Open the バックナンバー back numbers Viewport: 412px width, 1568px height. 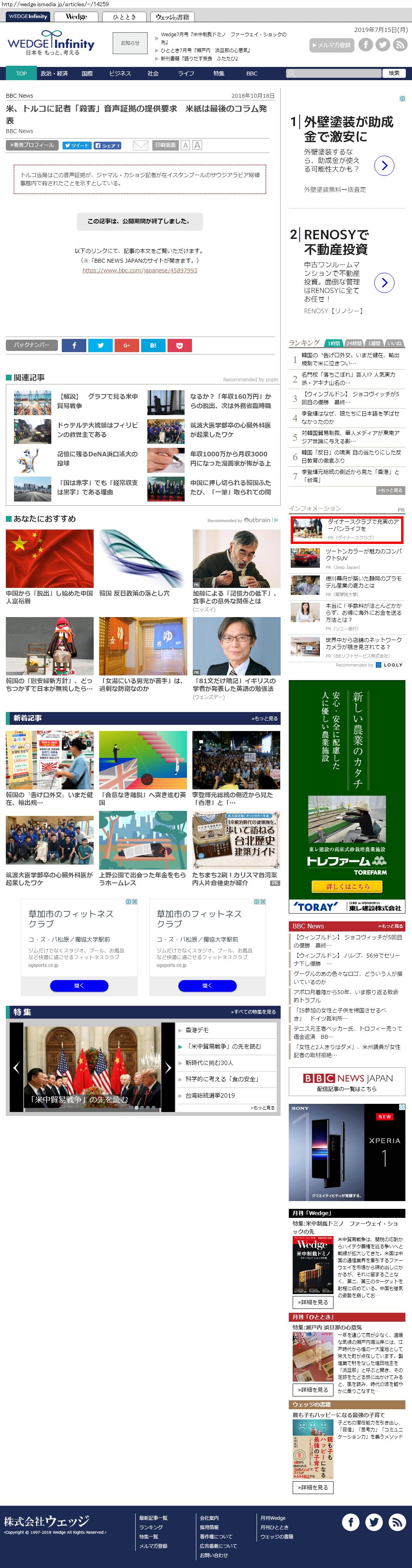pyautogui.click(x=31, y=345)
